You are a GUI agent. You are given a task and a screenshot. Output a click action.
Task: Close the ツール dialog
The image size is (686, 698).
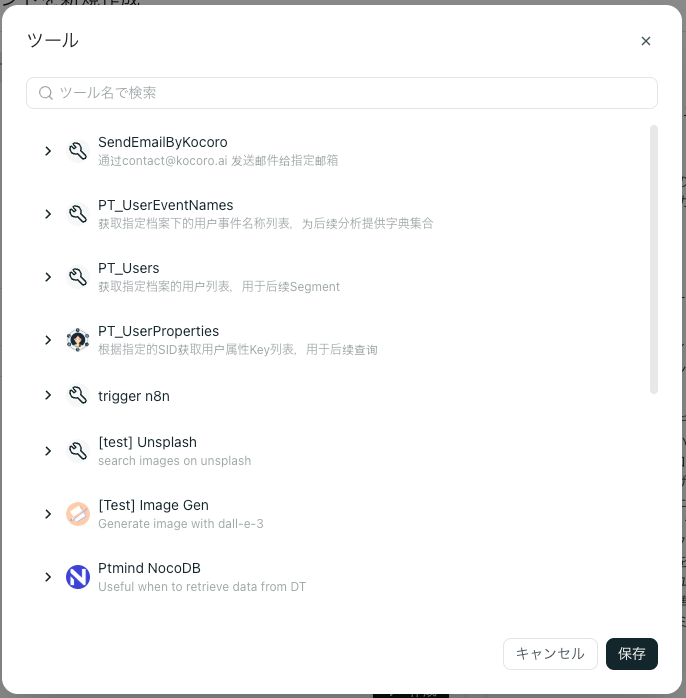[x=646, y=41]
